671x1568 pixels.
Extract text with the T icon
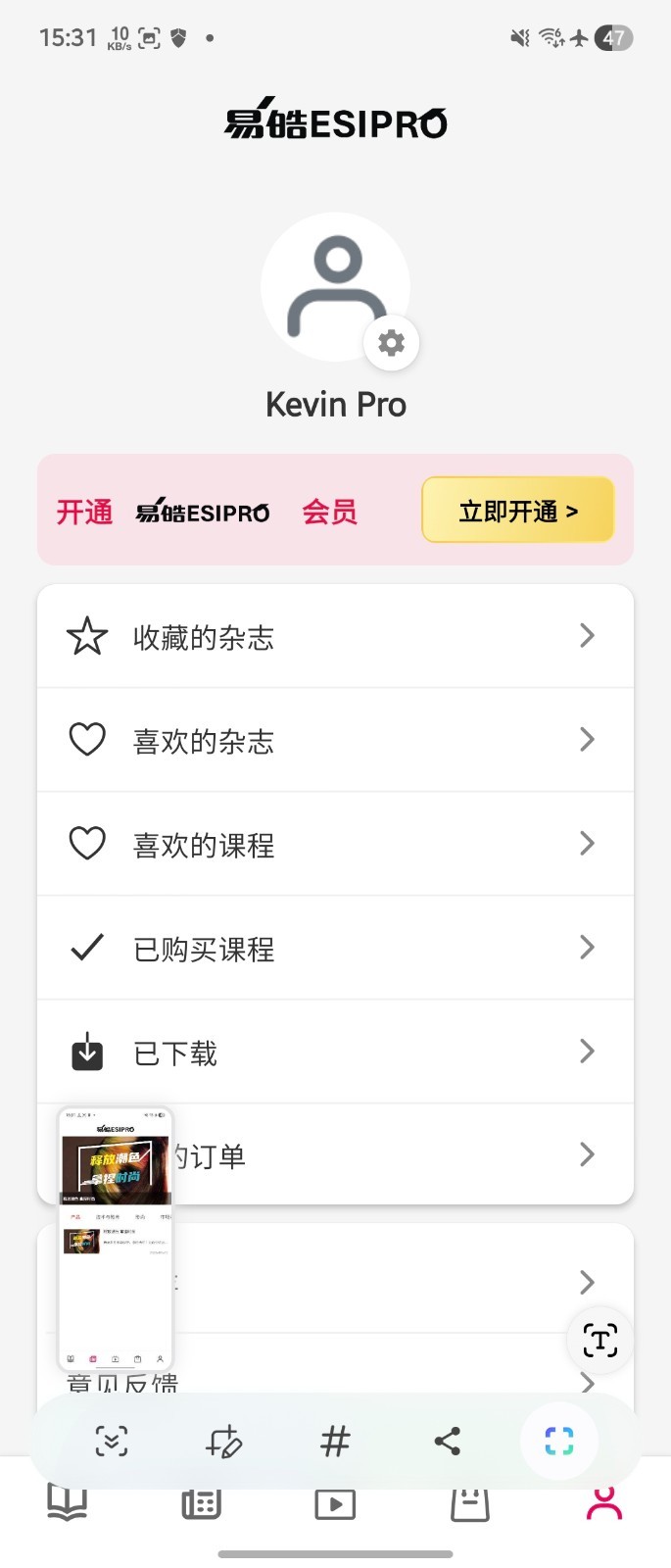(599, 1340)
